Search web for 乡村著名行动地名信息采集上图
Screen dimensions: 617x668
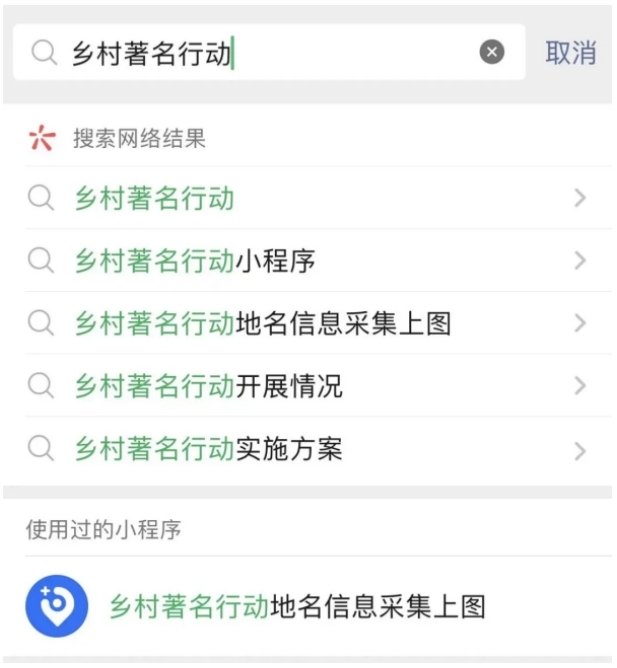point(263,323)
